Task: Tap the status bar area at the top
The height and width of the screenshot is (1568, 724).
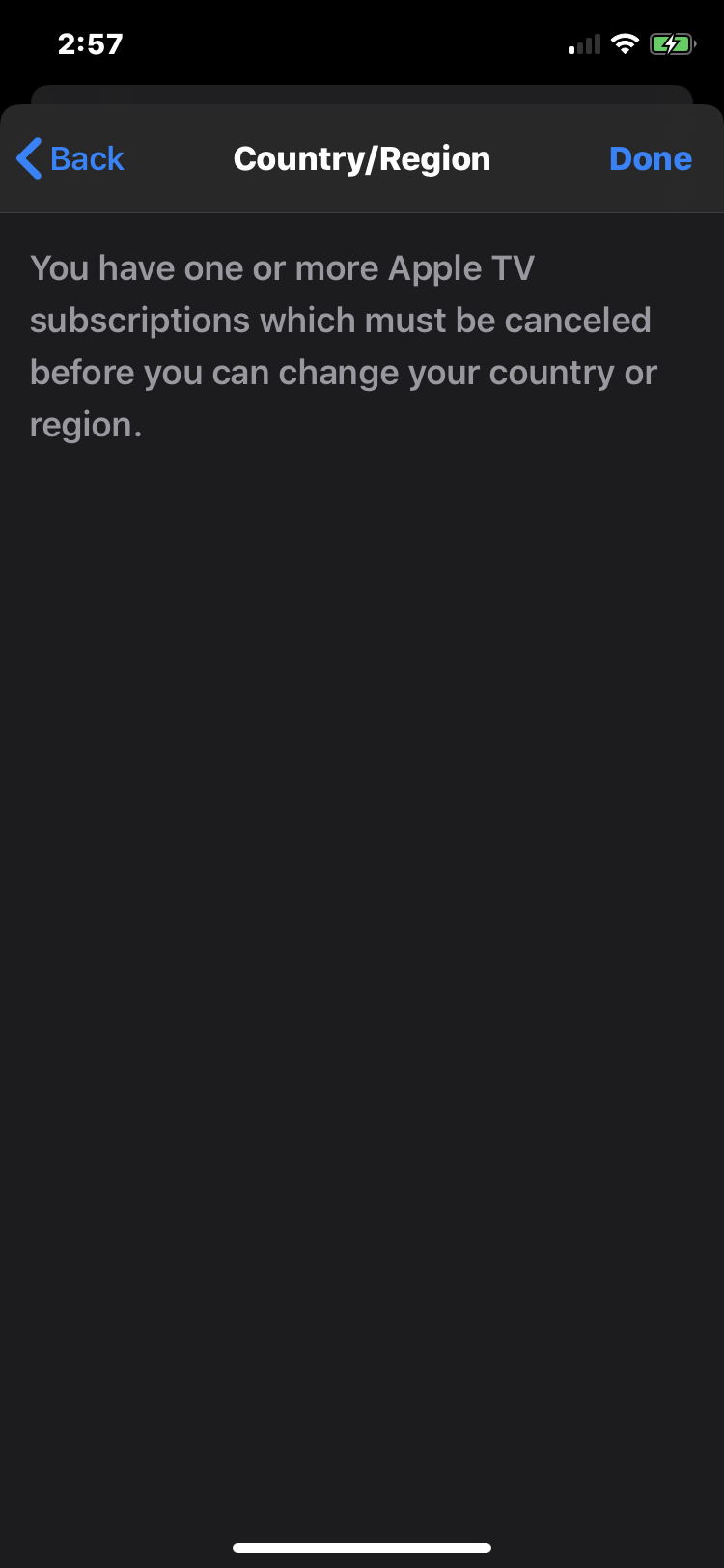Action: pos(362,42)
